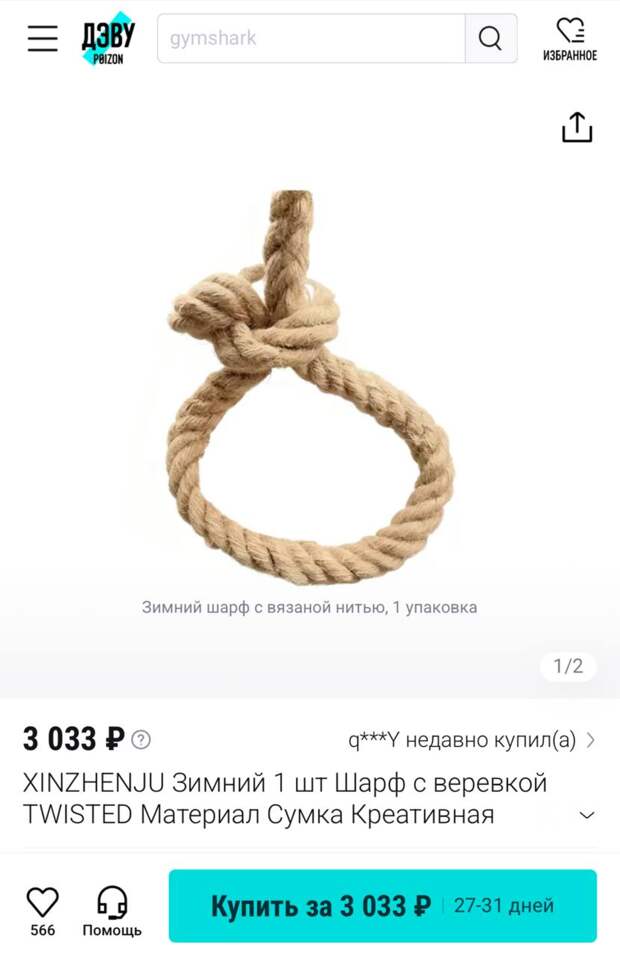Open Помощь support chat

click(112, 910)
